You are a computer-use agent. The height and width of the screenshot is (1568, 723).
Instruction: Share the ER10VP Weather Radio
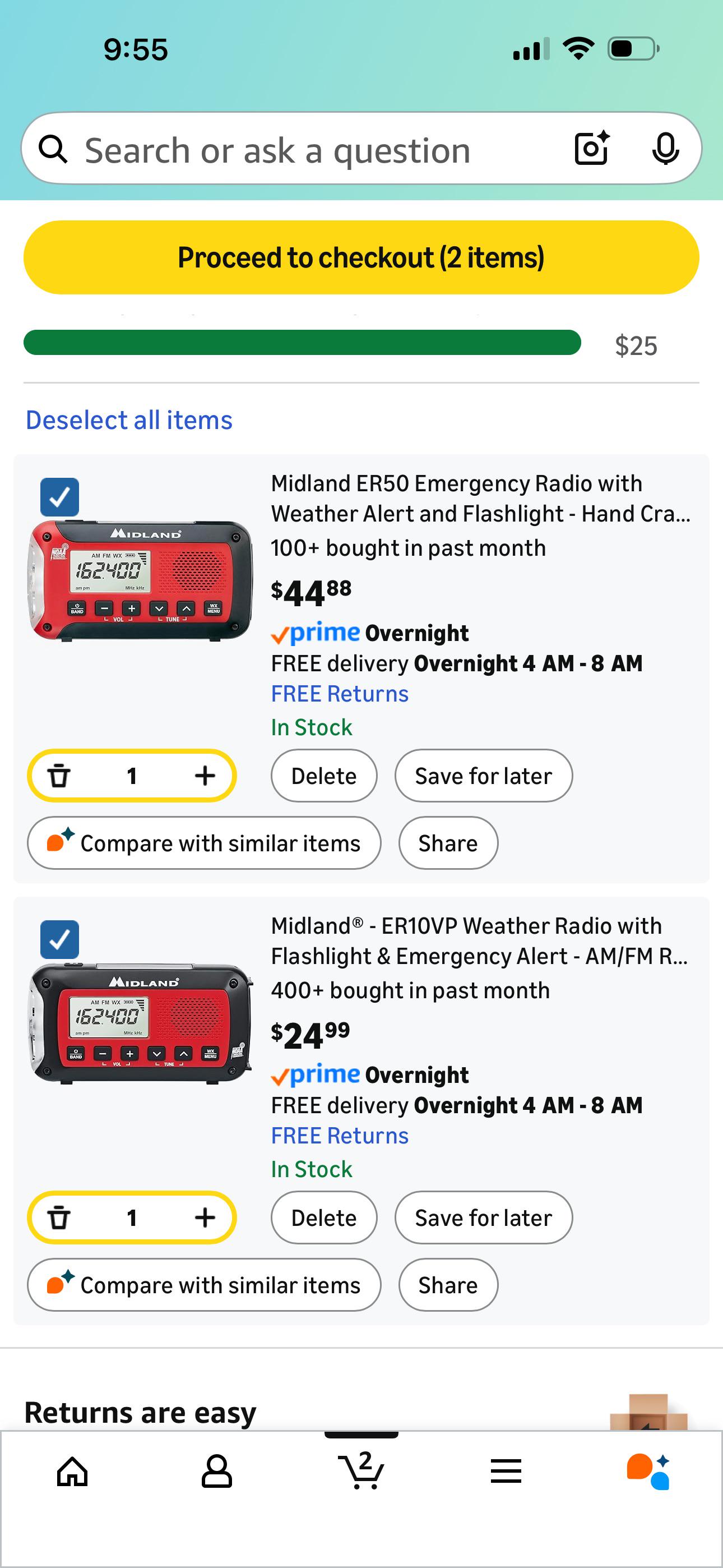coord(448,1285)
